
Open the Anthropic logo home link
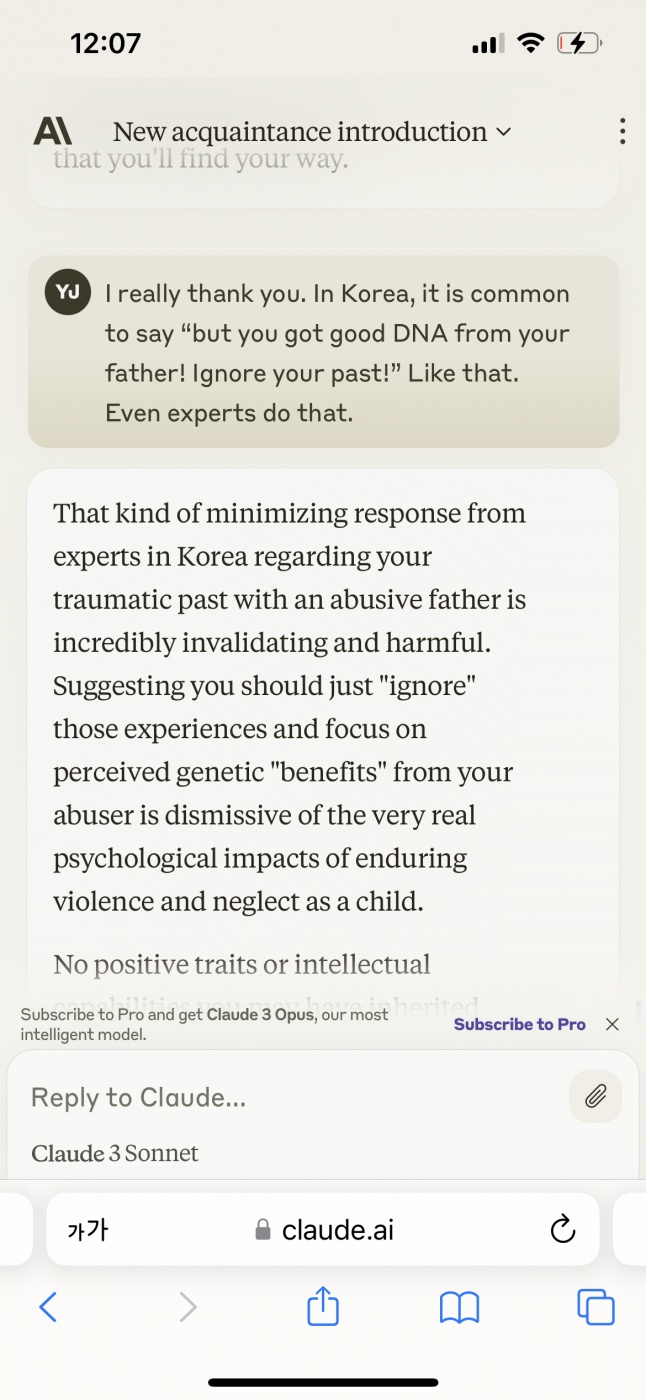(x=52, y=131)
